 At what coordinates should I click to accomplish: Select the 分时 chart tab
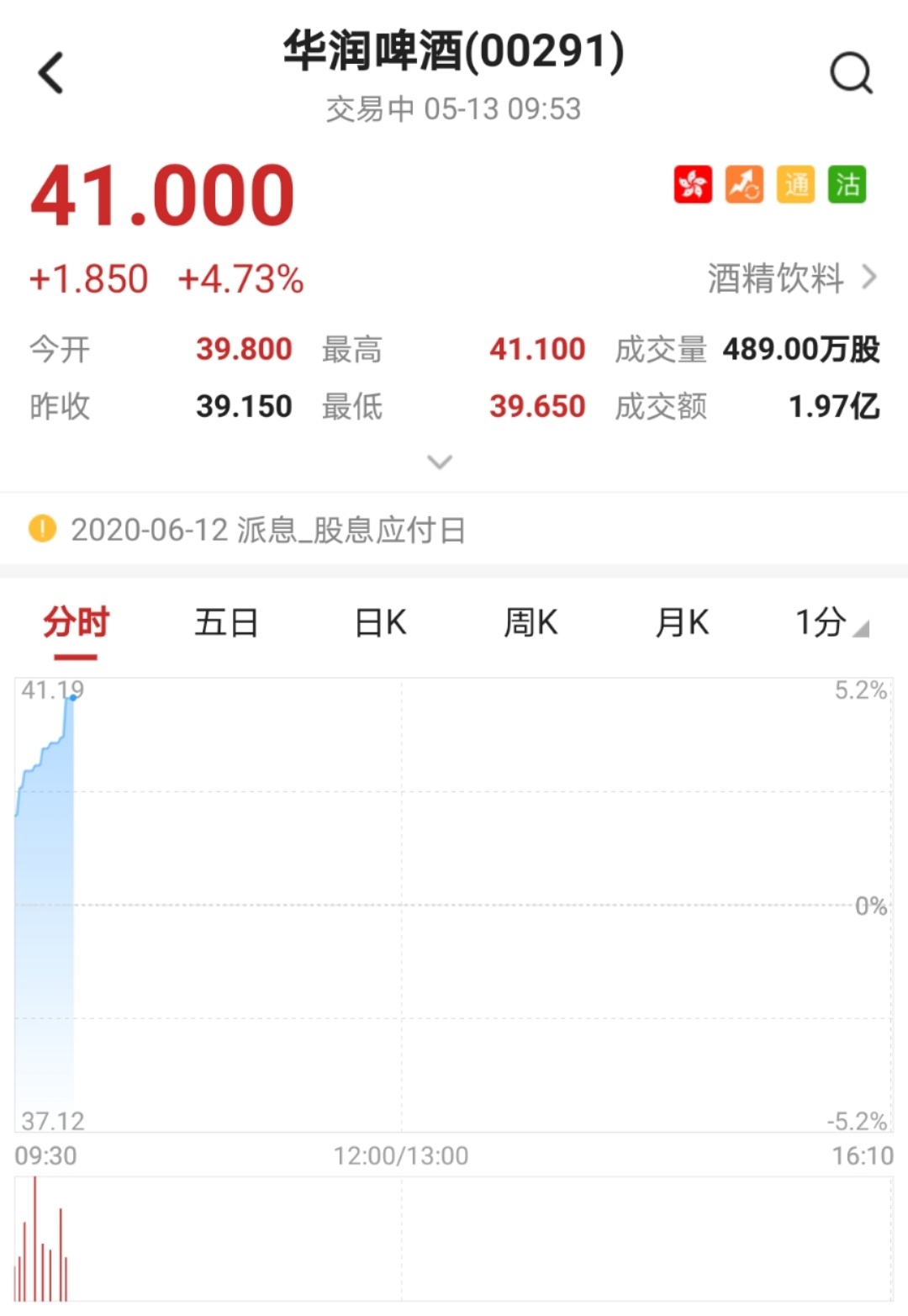coord(76,623)
